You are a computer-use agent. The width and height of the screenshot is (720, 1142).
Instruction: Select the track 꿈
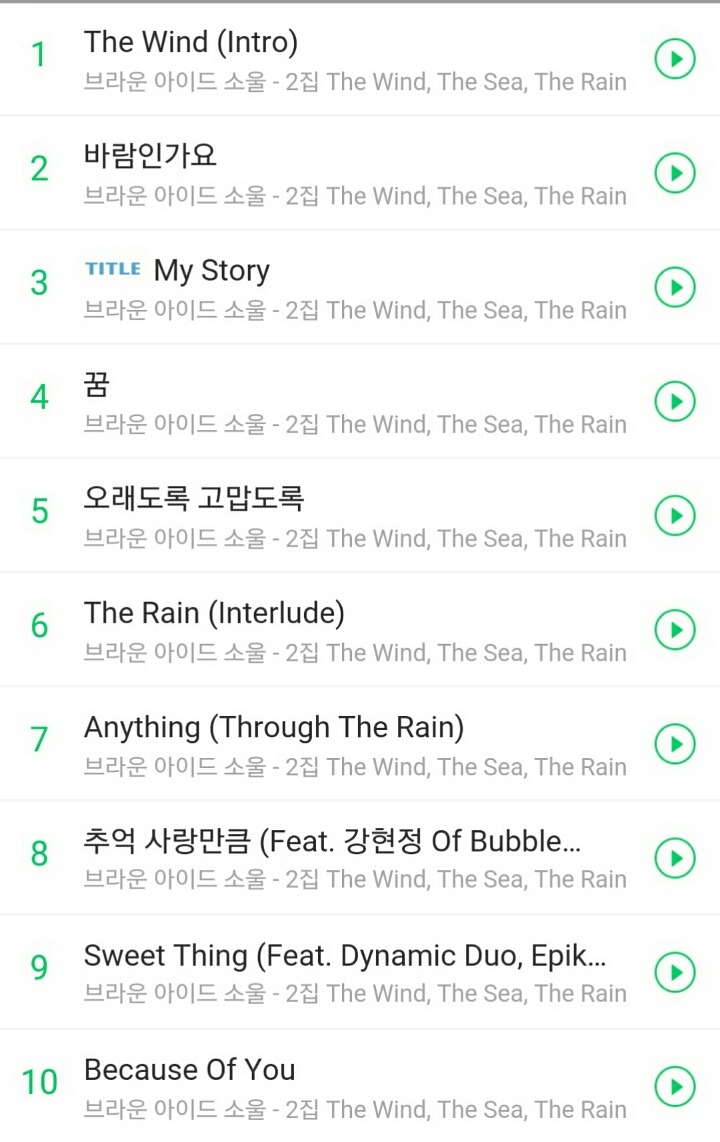(95, 384)
